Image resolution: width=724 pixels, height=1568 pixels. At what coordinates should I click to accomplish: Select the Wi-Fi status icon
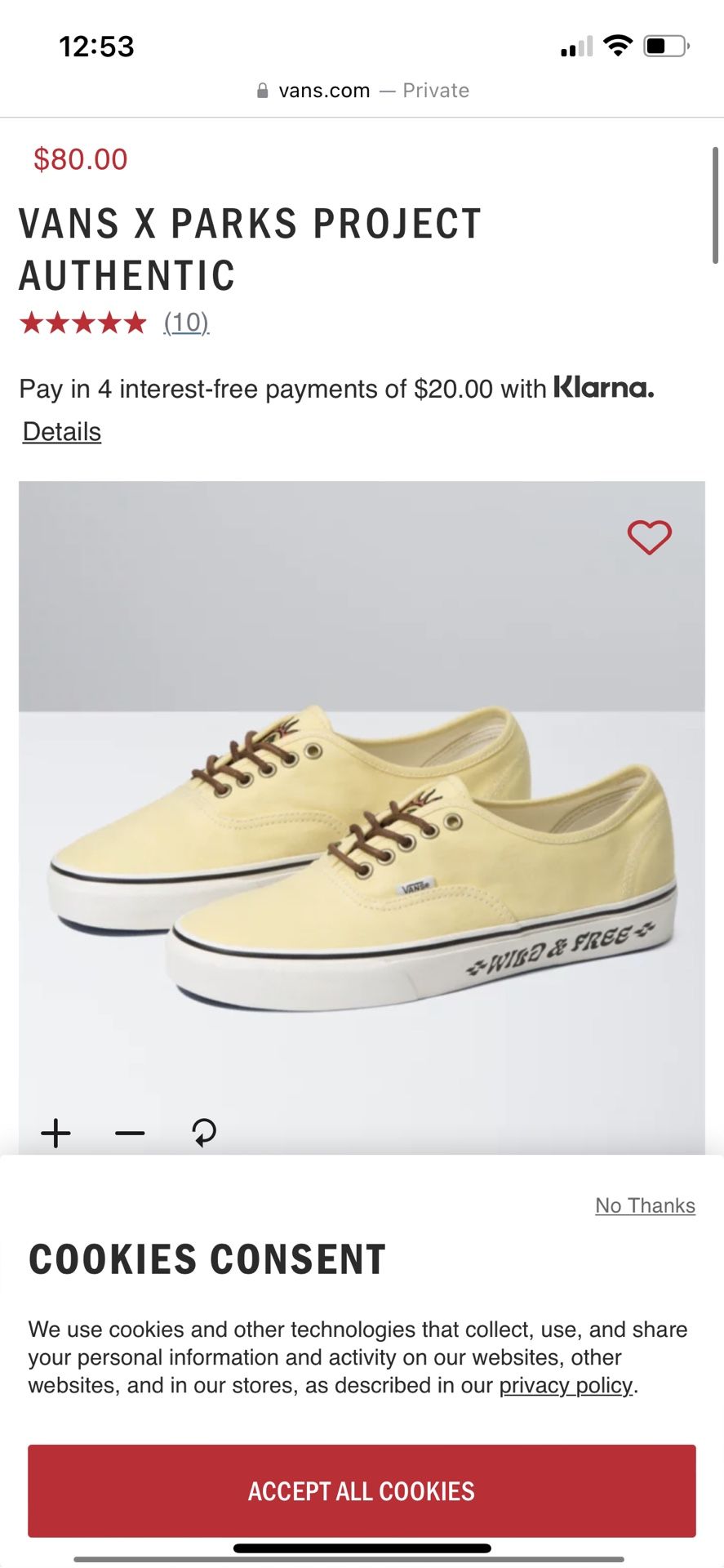click(619, 45)
